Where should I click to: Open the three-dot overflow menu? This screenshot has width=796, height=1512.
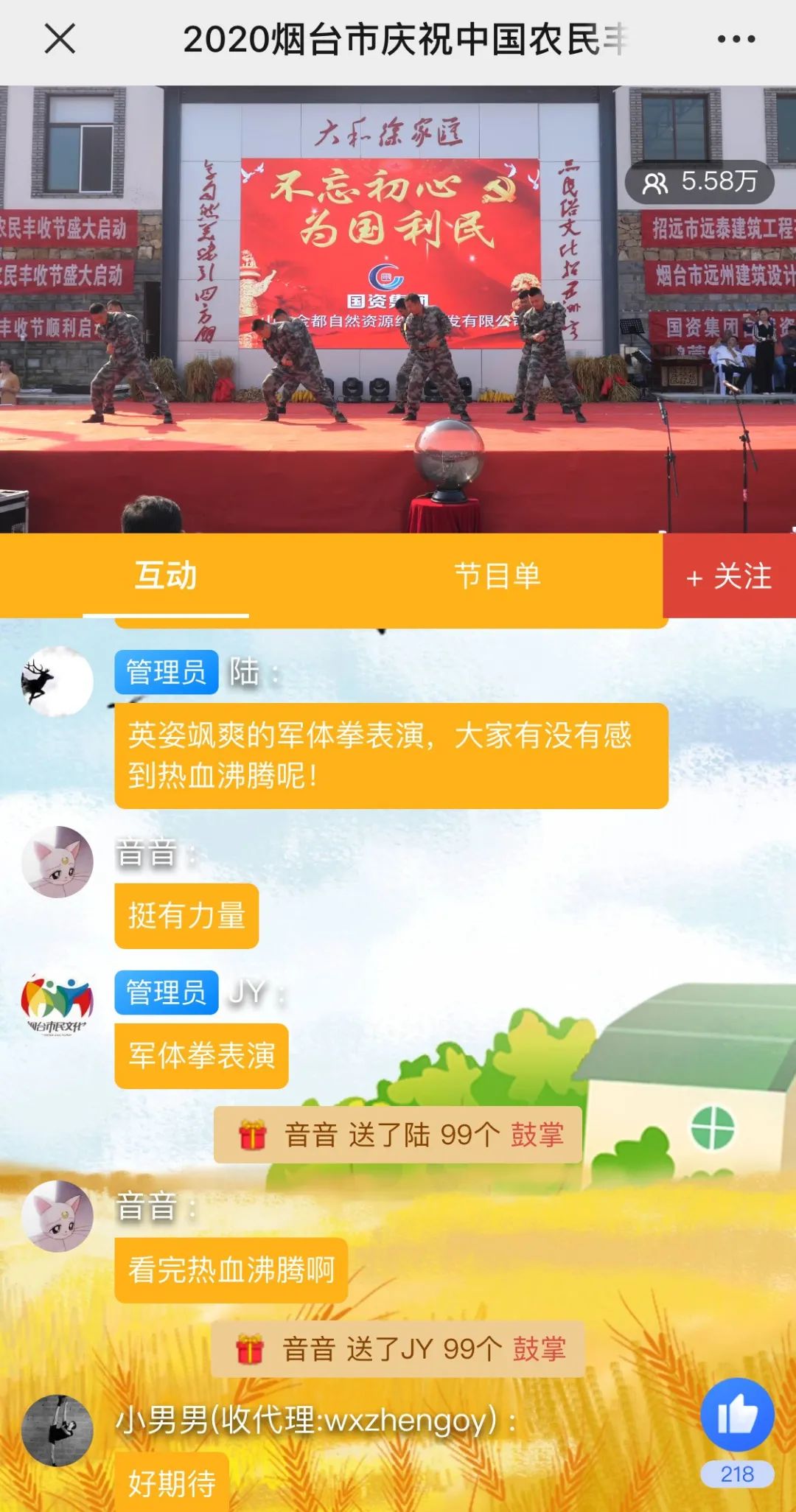[x=736, y=39]
